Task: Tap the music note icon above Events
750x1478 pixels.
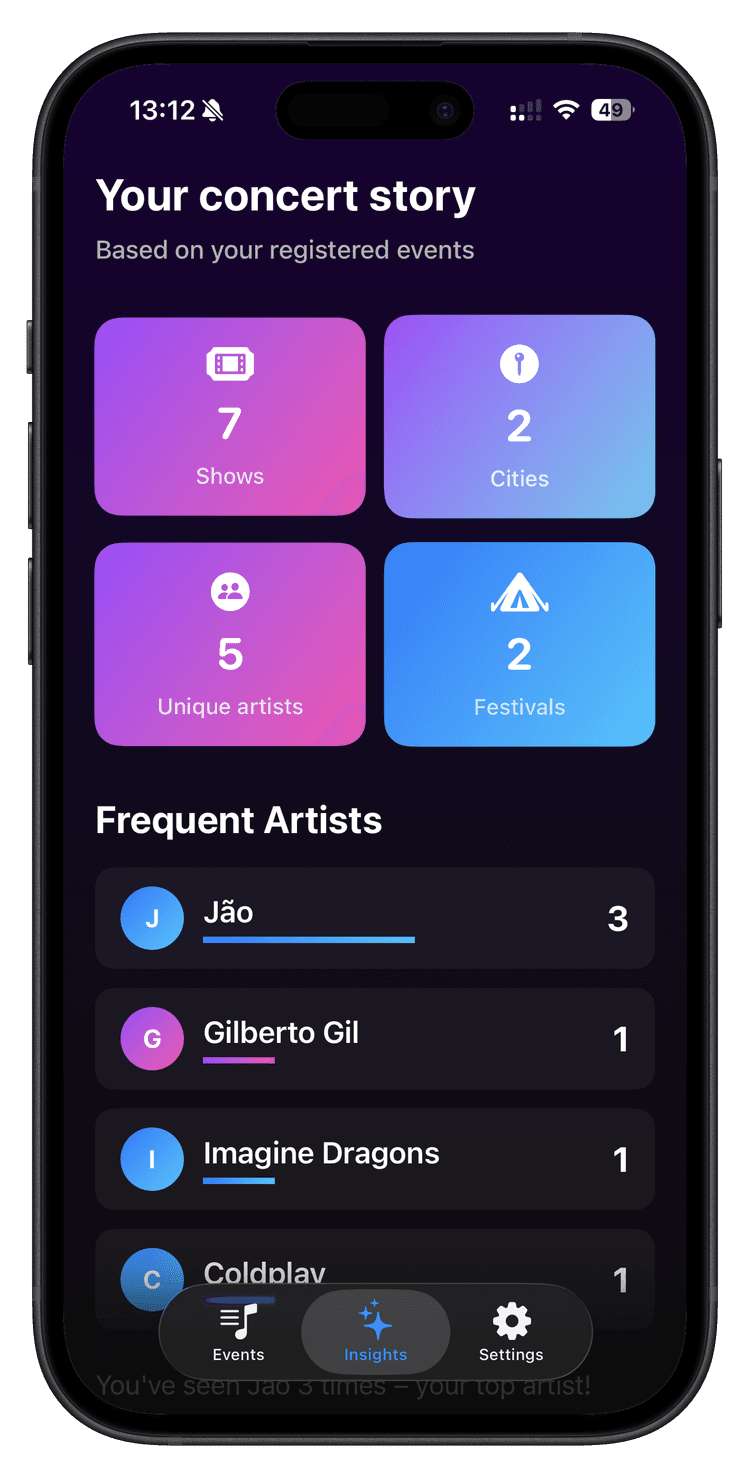Action: pyautogui.click(x=238, y=1320)
